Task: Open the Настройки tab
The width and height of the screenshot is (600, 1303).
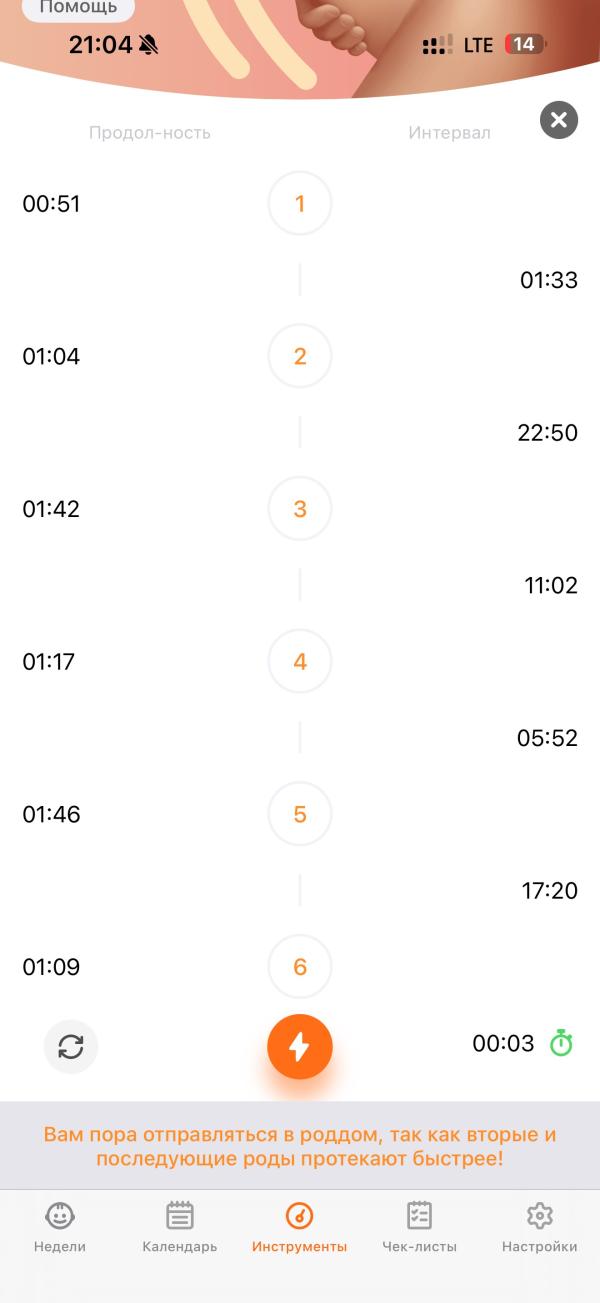Action: (x=540, y=1227)
